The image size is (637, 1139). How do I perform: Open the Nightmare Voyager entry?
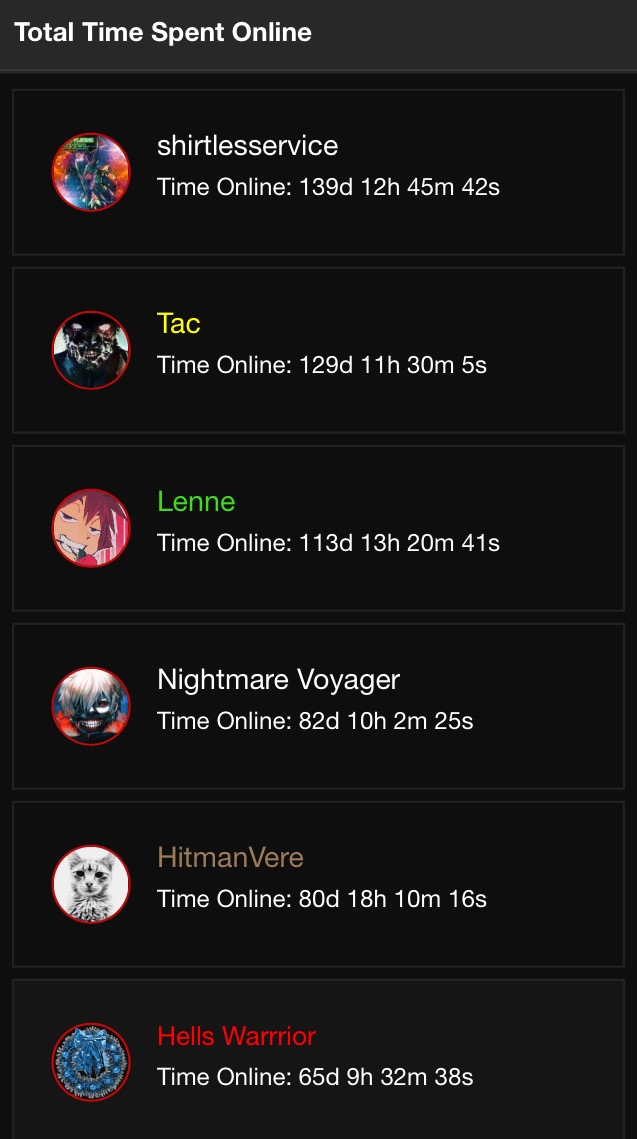[318, 706]
